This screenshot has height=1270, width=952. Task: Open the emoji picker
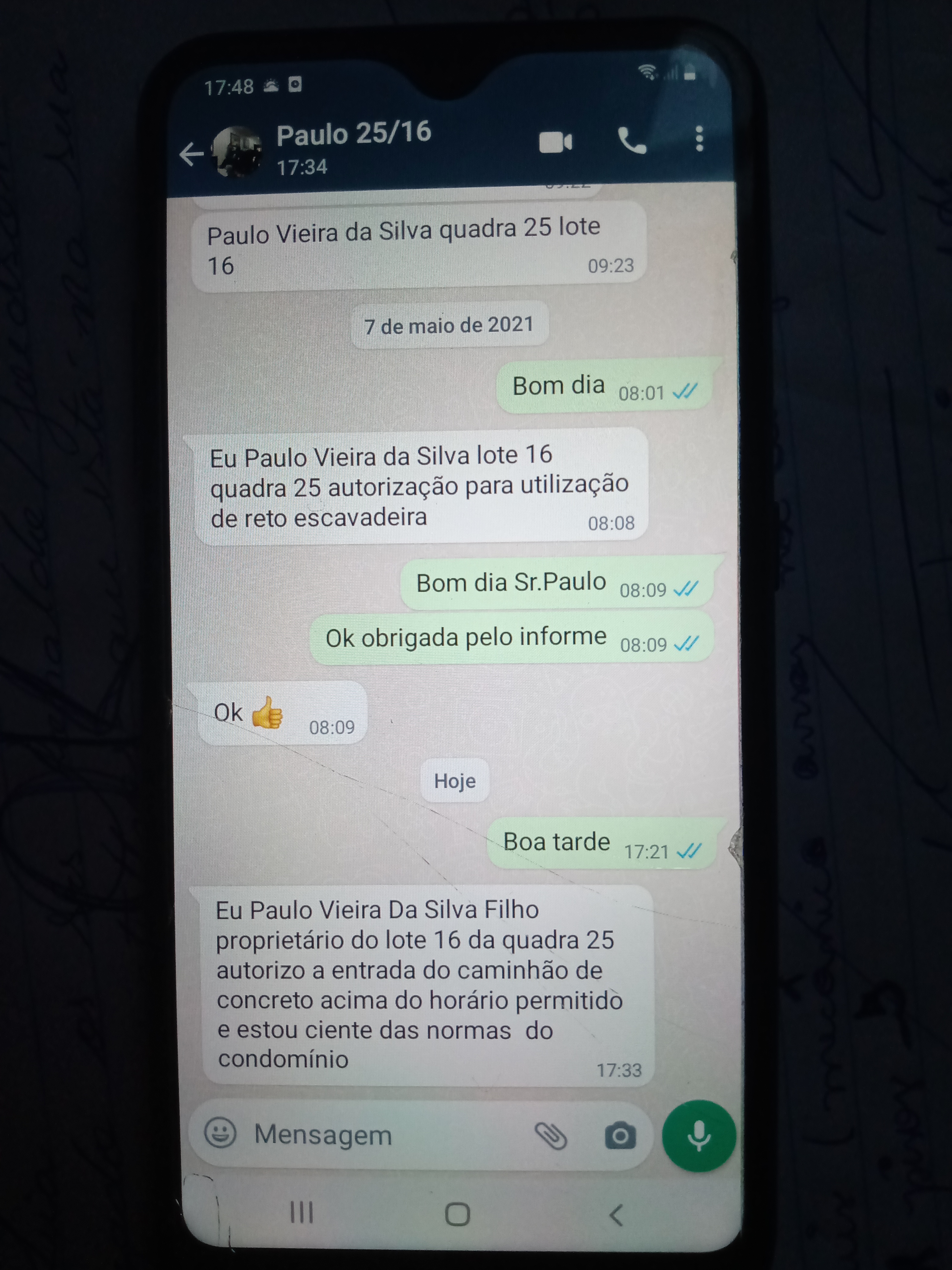click(x=220, y=1133)
